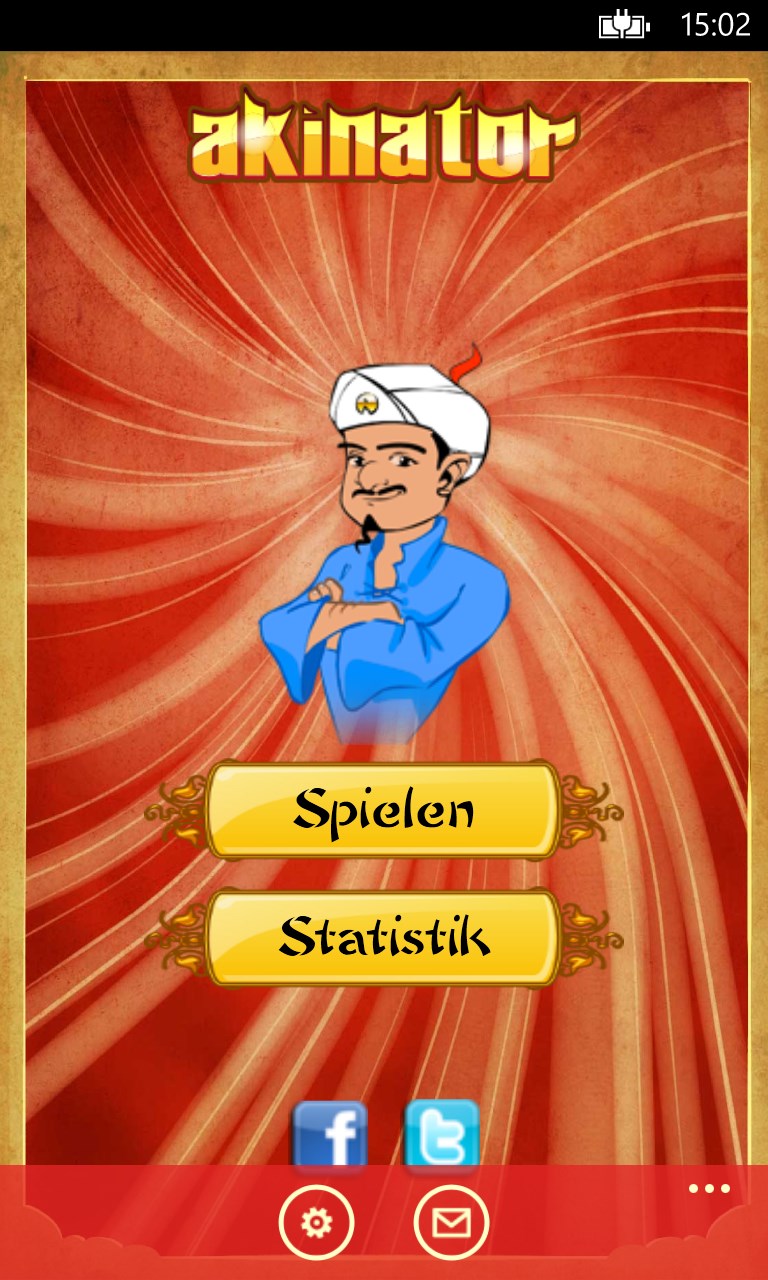Screen dimensions: 768x1280
Task: Open the settings gear
Action: click(x=316, y=1221)
